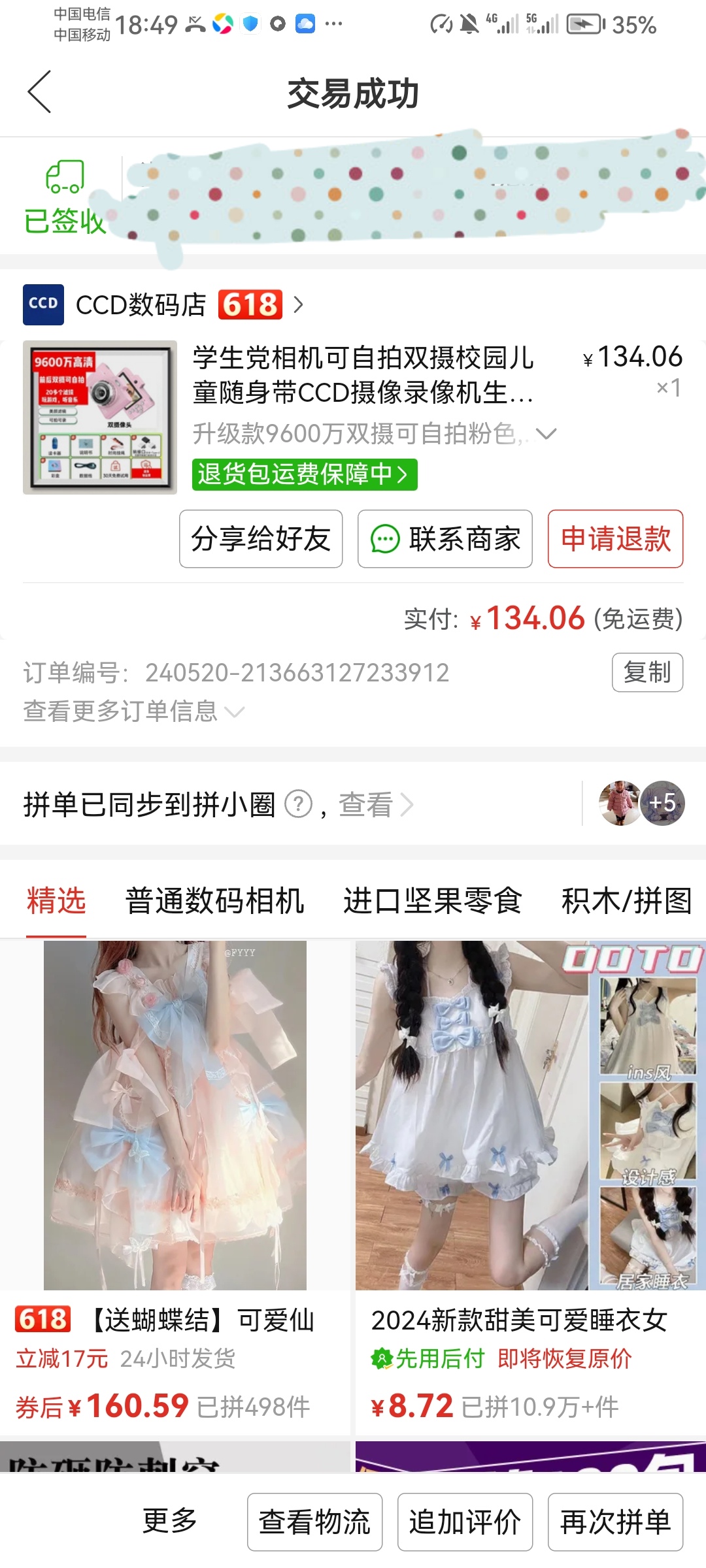706x1568 pixels.
Task: View delivery tracking with 查看物流
Action: tap(314, 1522)
